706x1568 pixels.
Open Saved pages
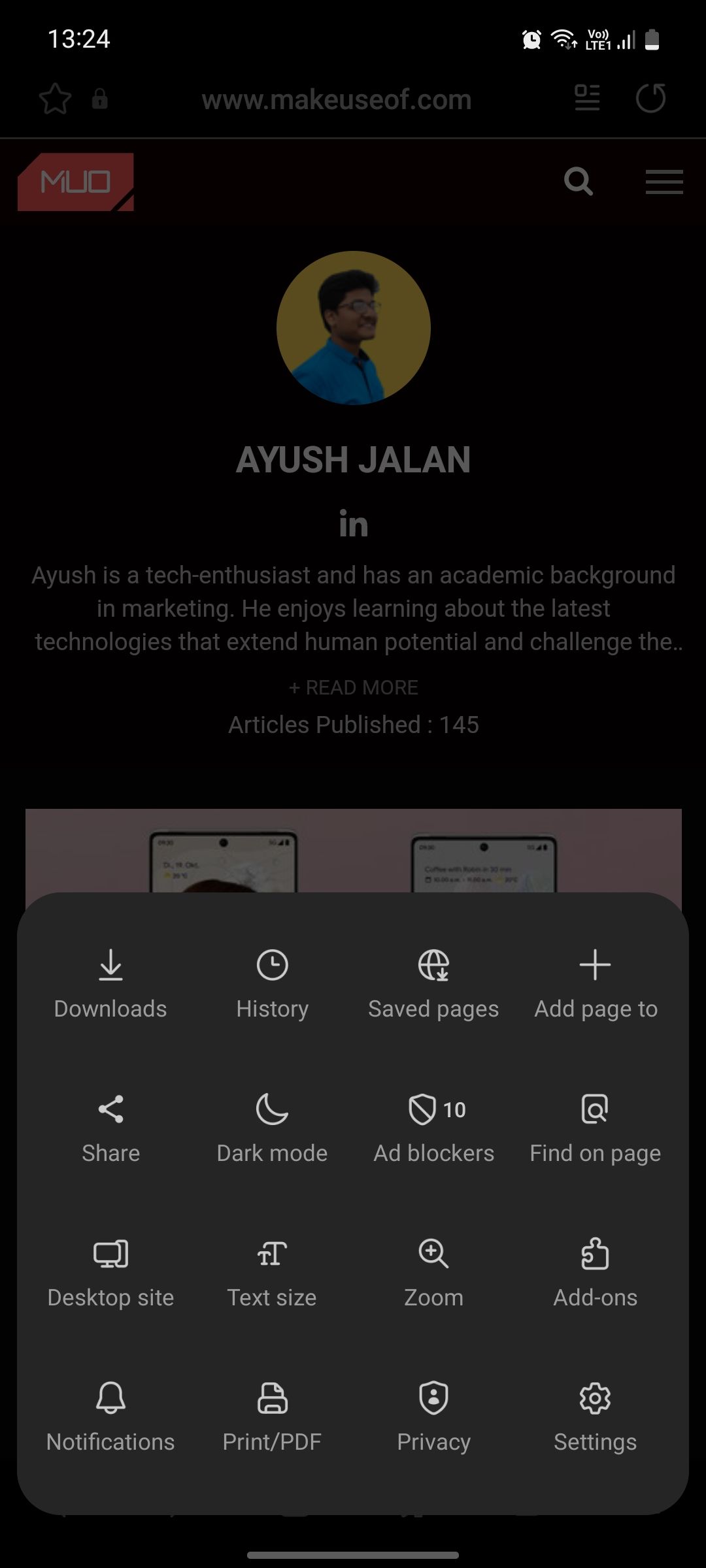(x=433, y=983)
